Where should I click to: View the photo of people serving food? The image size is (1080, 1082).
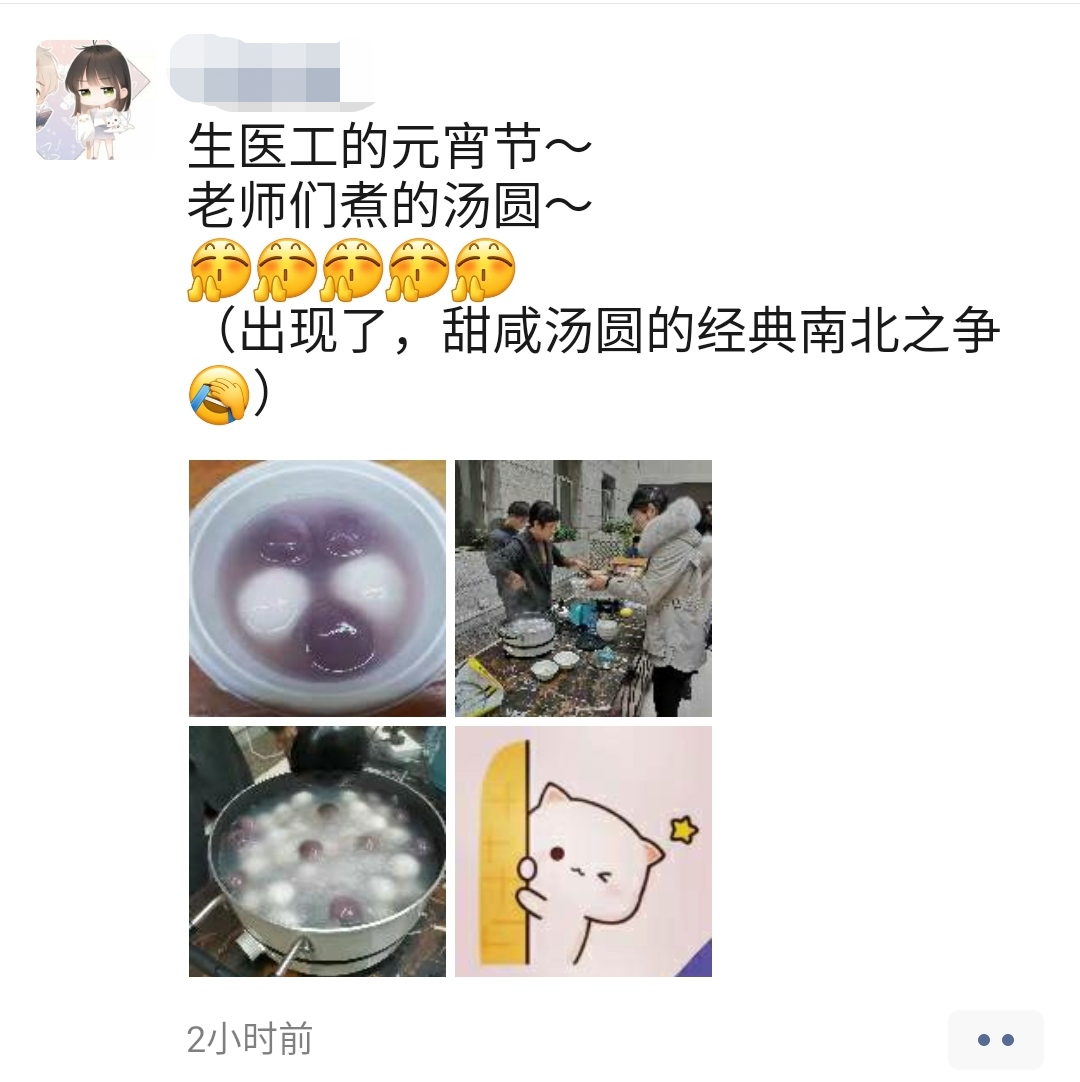pyautogui.click(x=583, y=588)
